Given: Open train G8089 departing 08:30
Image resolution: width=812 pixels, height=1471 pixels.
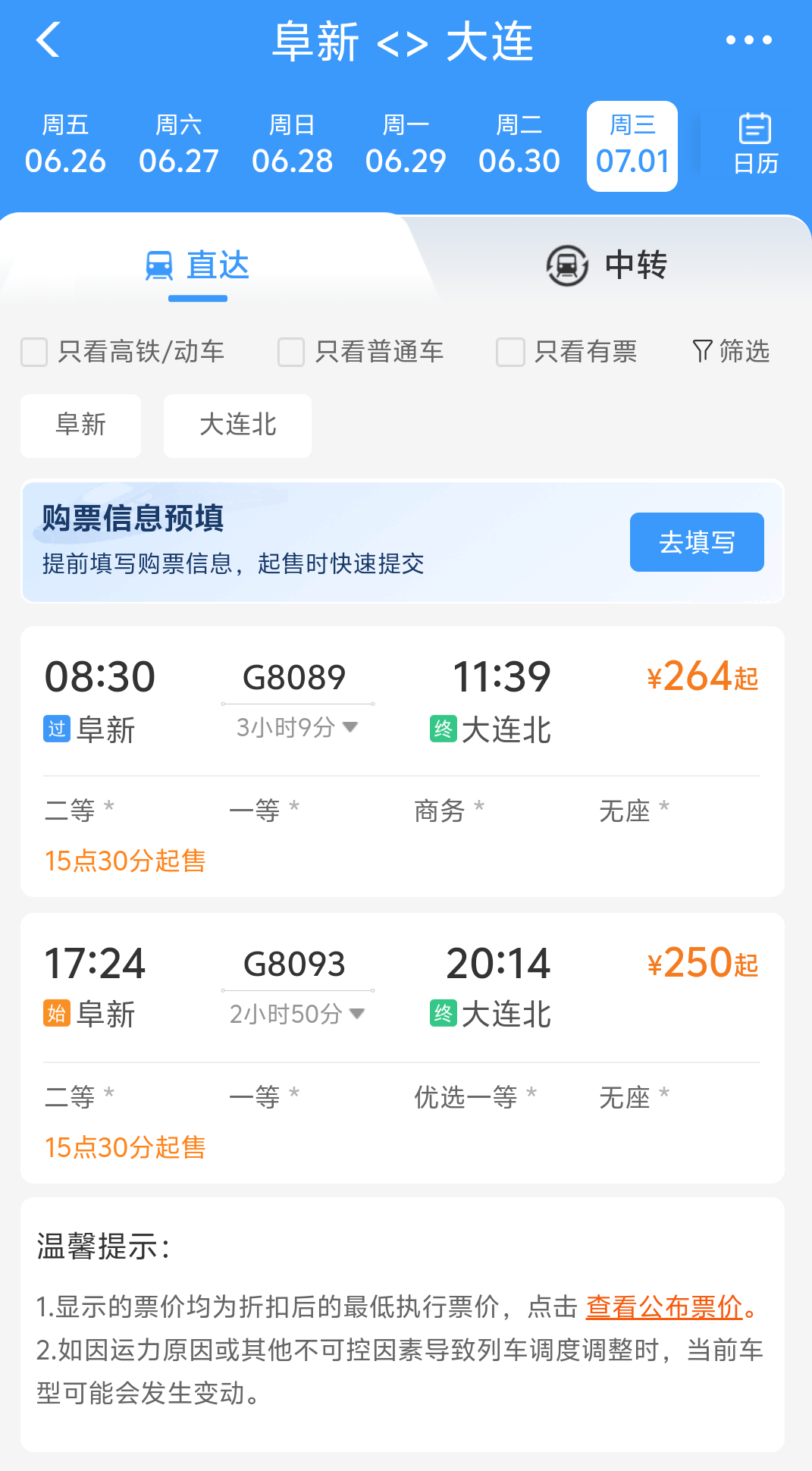Looking at the screenshot, I should 403,761.
